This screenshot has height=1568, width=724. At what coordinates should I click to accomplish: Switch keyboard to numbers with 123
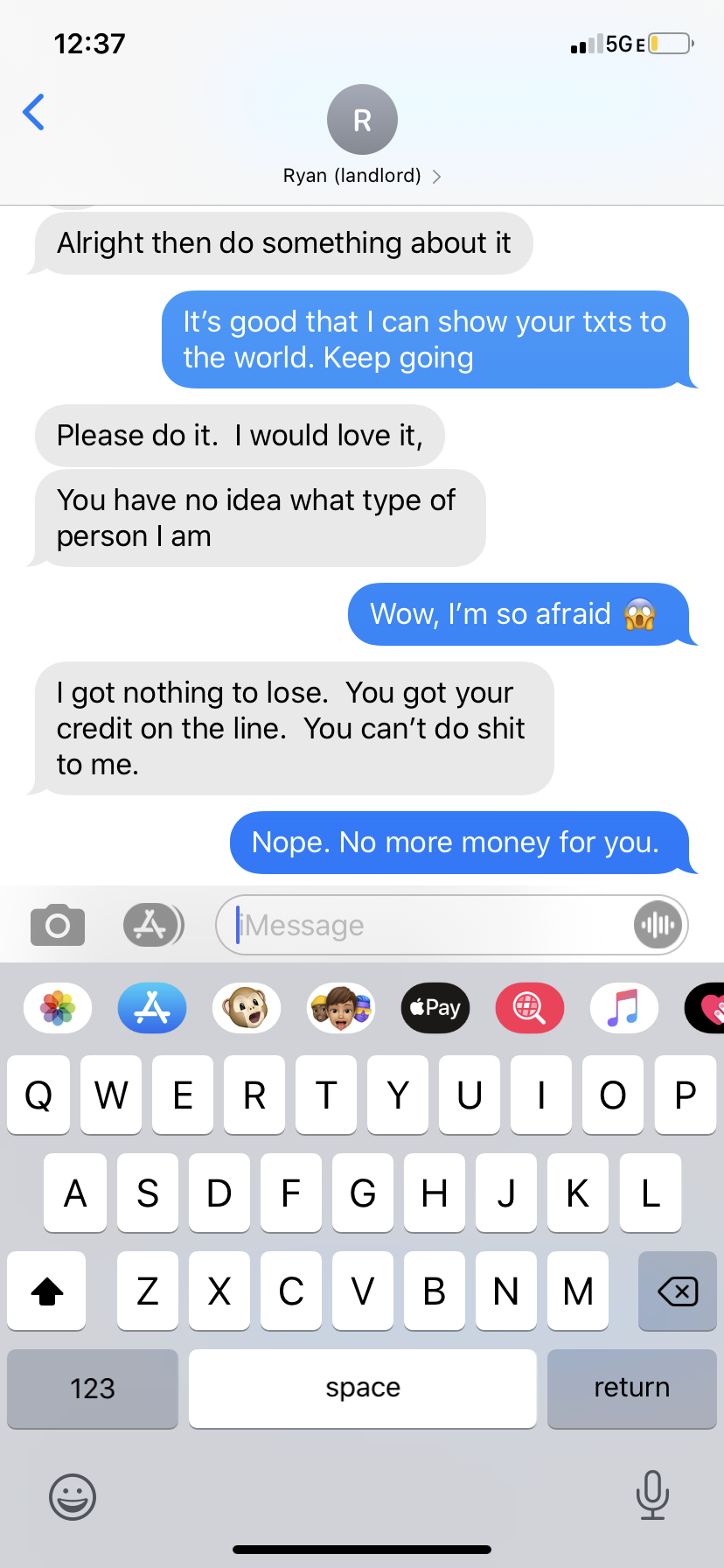pos(93,1389)
